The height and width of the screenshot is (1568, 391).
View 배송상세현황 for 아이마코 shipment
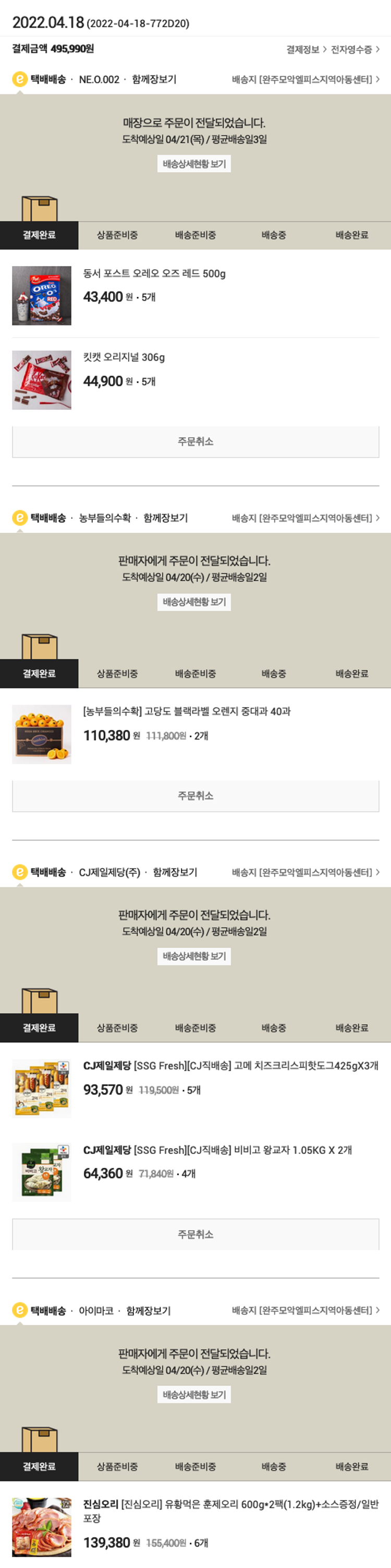194,1395
